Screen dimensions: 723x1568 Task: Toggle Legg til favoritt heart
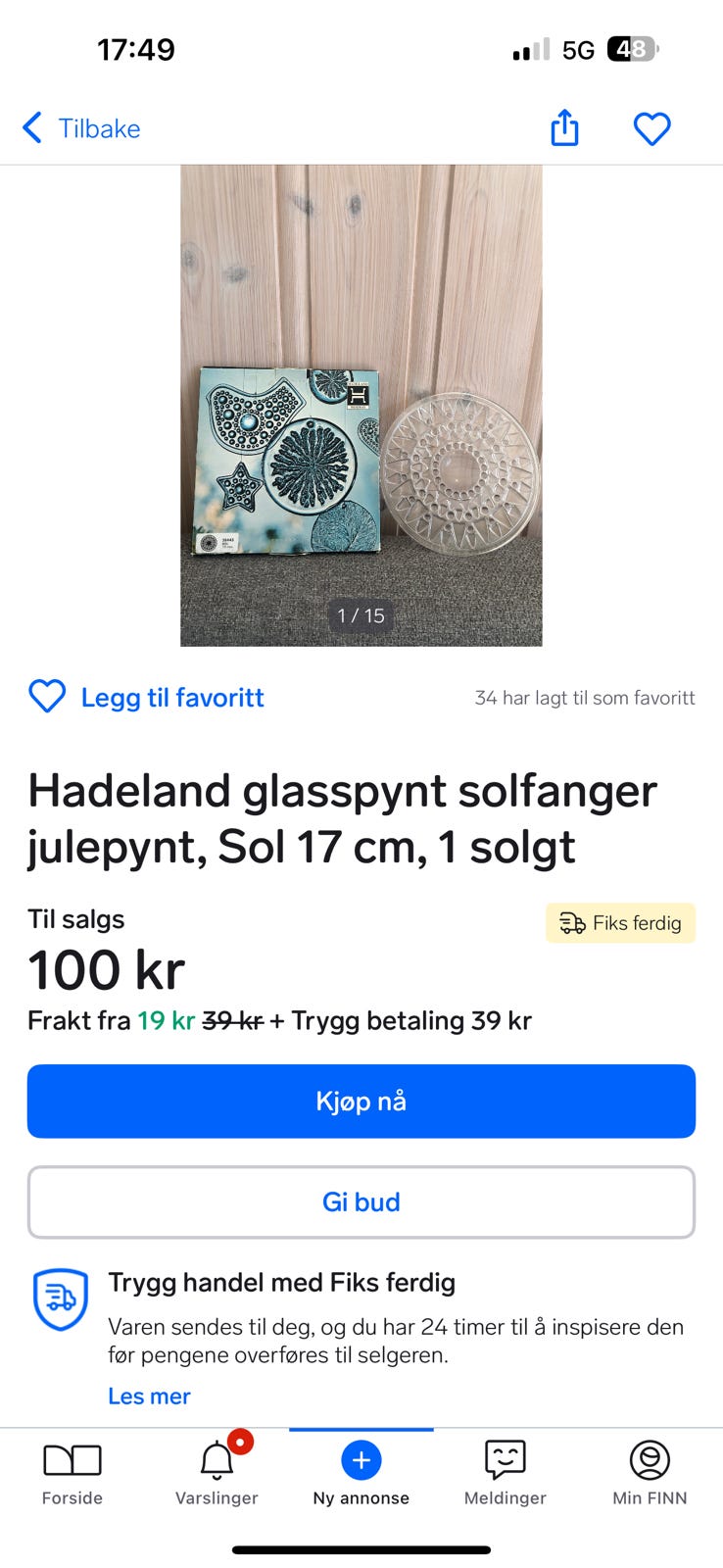pos(46,697)
